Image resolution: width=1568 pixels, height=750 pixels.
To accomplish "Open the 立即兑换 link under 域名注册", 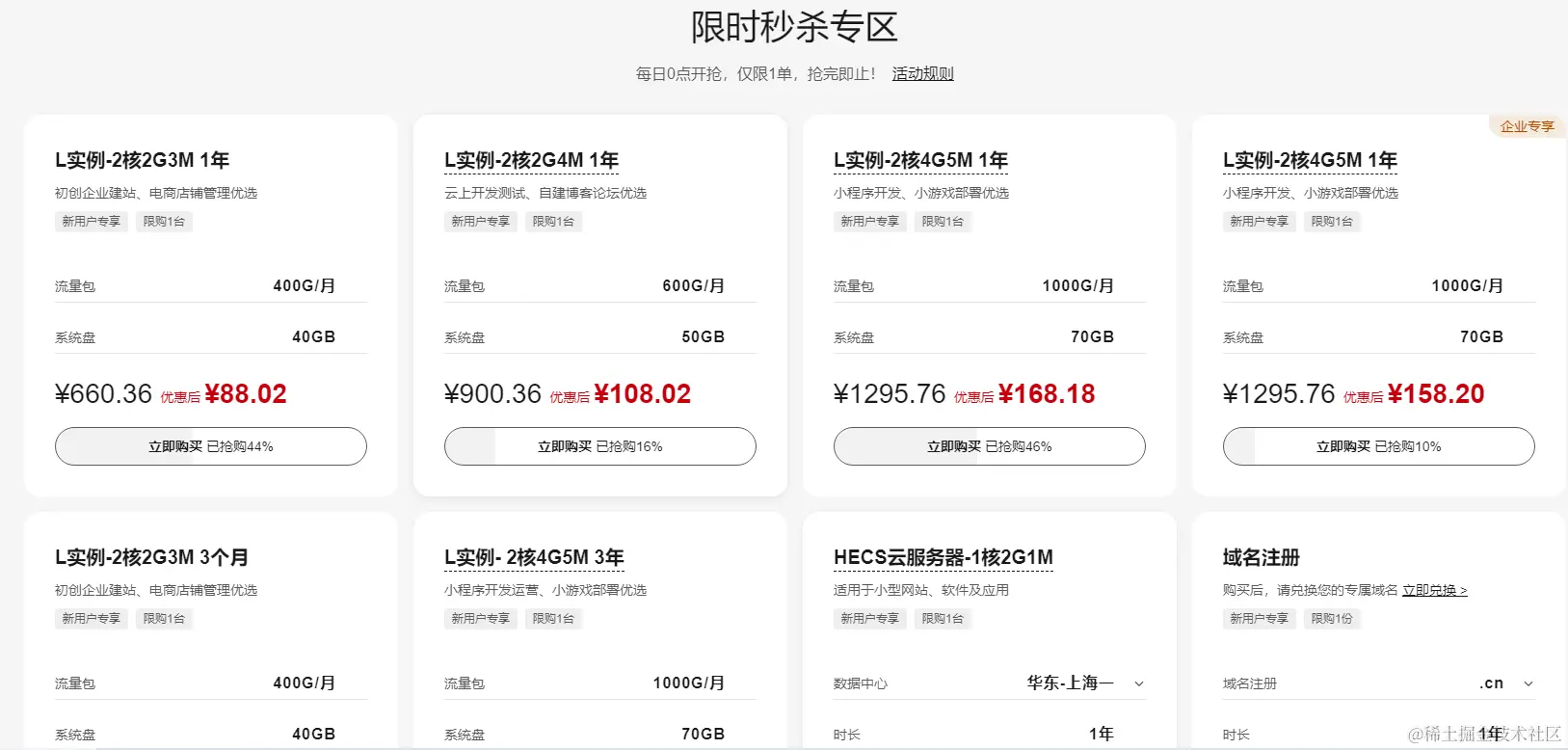I will pos(1434,590).
